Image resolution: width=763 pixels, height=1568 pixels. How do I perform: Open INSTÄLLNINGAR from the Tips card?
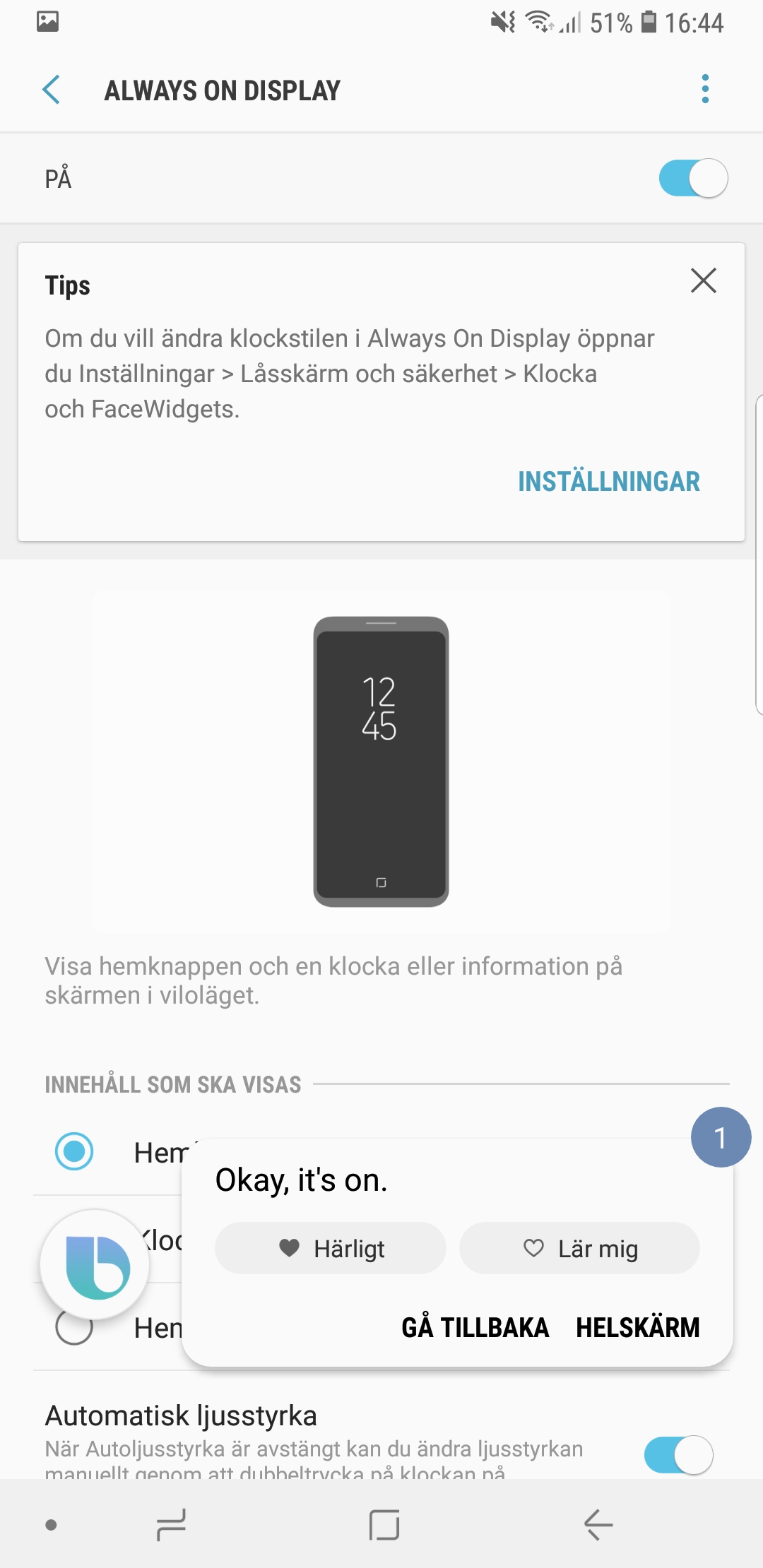click(608, 482)
